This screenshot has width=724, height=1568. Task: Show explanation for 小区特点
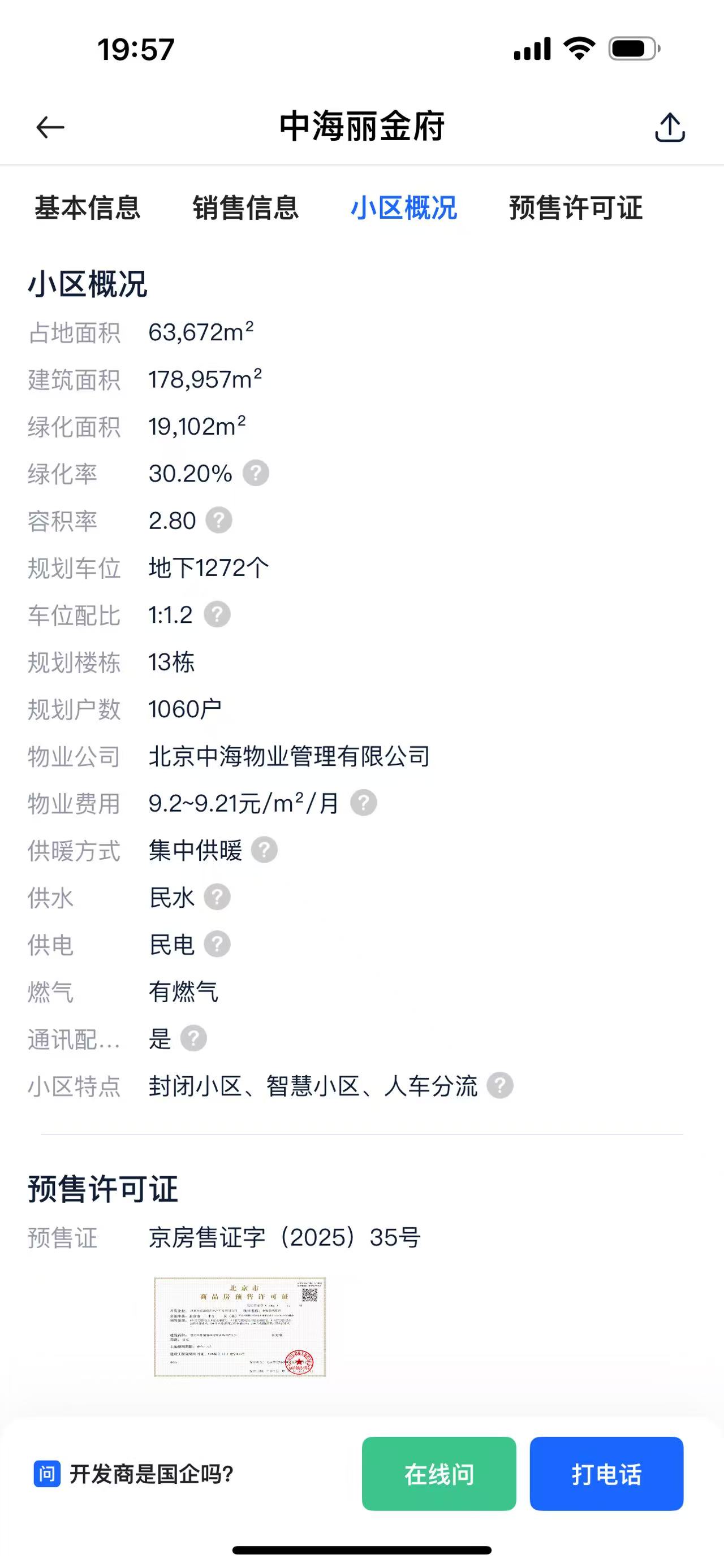[x=500, y=1086]
